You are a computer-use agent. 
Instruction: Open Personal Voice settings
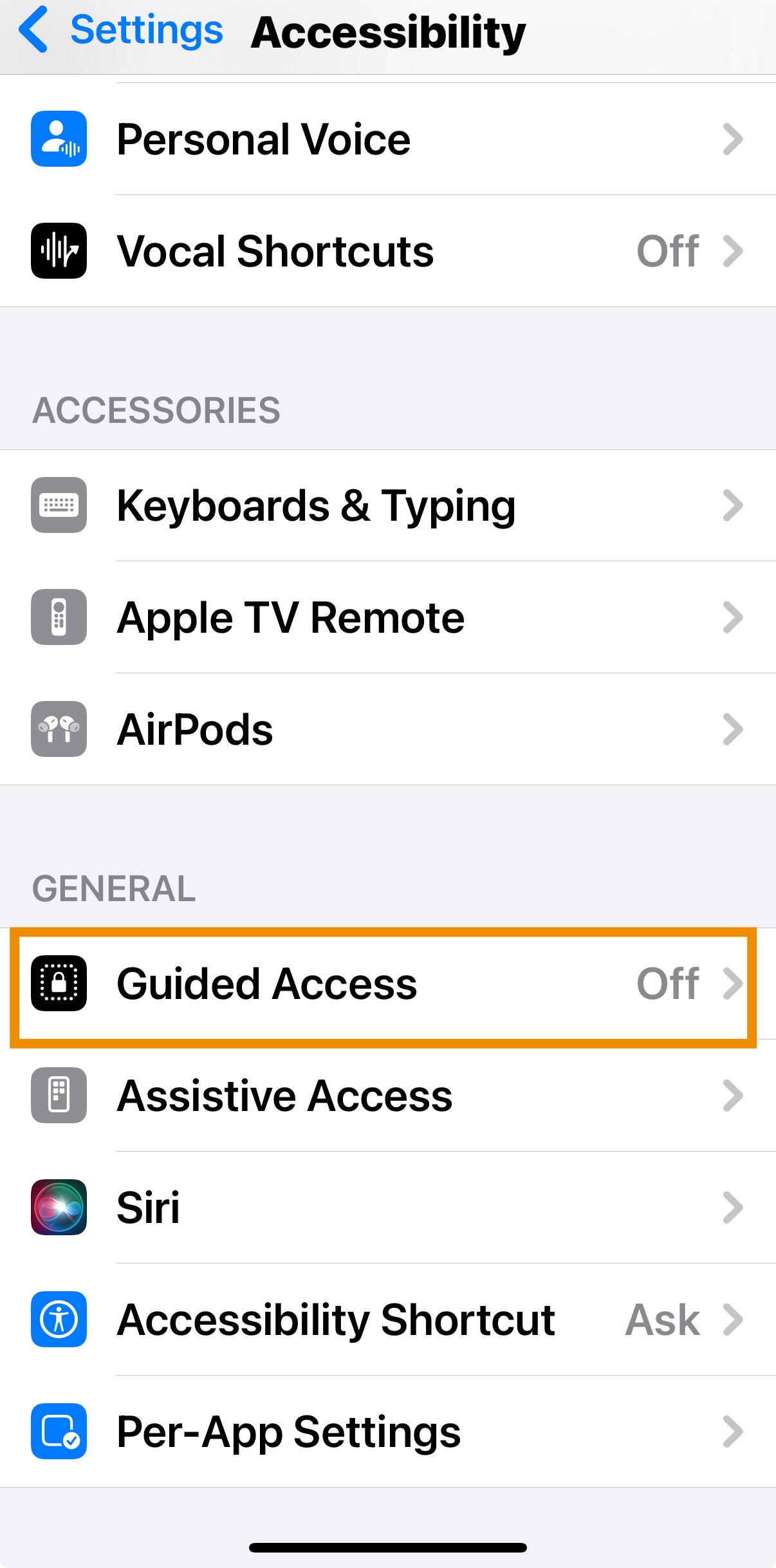[388, 139]
